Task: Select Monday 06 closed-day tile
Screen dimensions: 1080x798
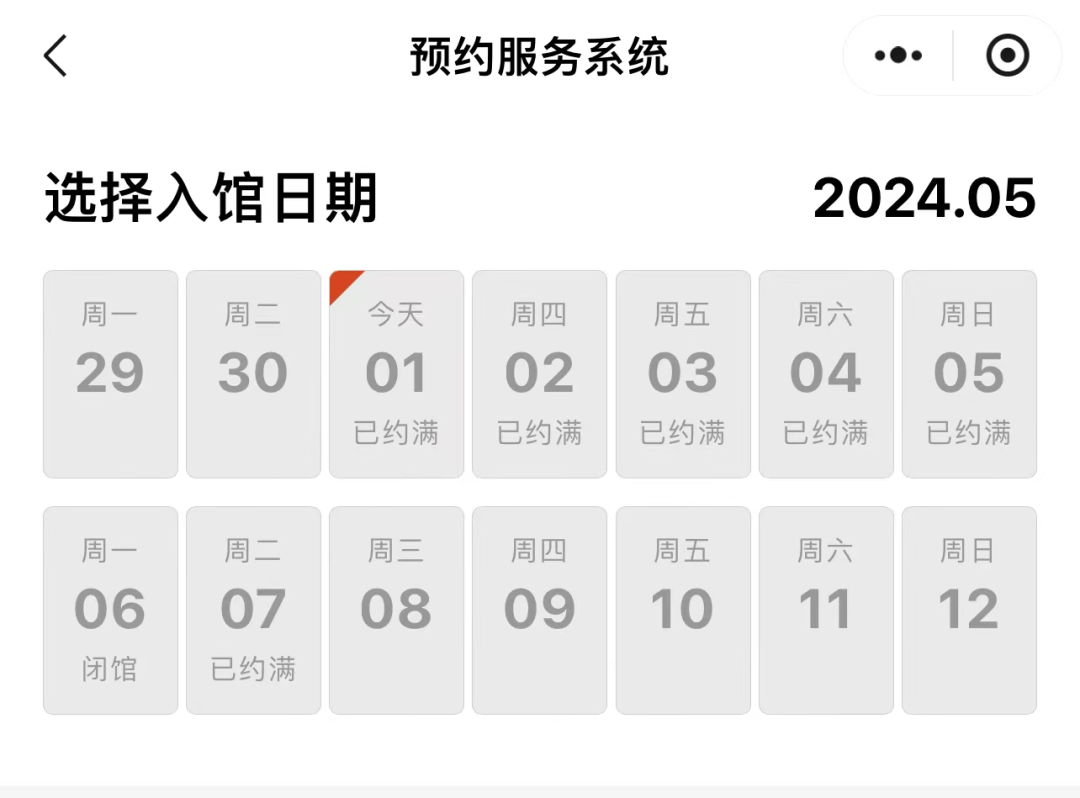Action: [110, 610]
